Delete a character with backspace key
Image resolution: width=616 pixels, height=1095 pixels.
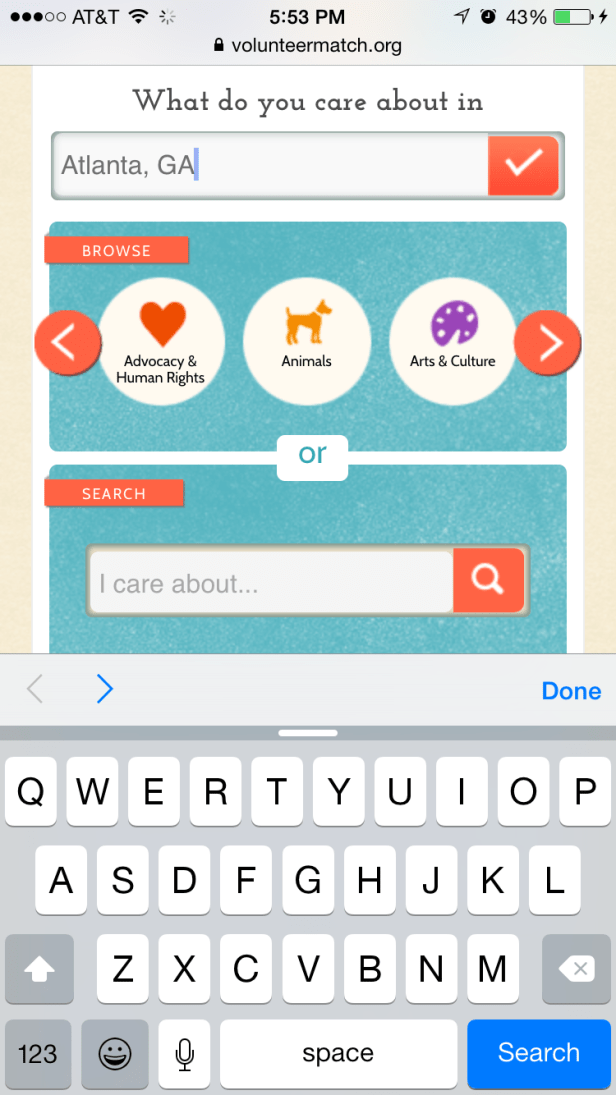coord(575,969)
